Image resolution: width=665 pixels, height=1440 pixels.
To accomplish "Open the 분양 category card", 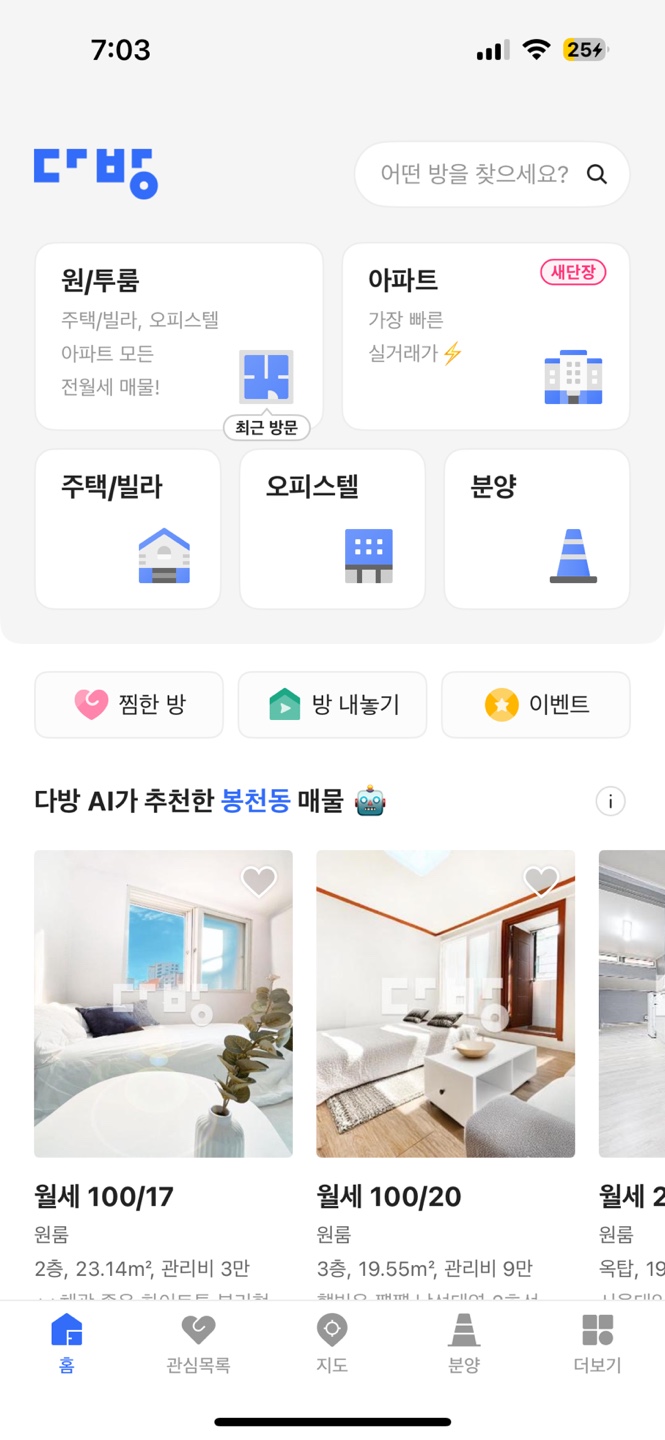I will 536,528.
